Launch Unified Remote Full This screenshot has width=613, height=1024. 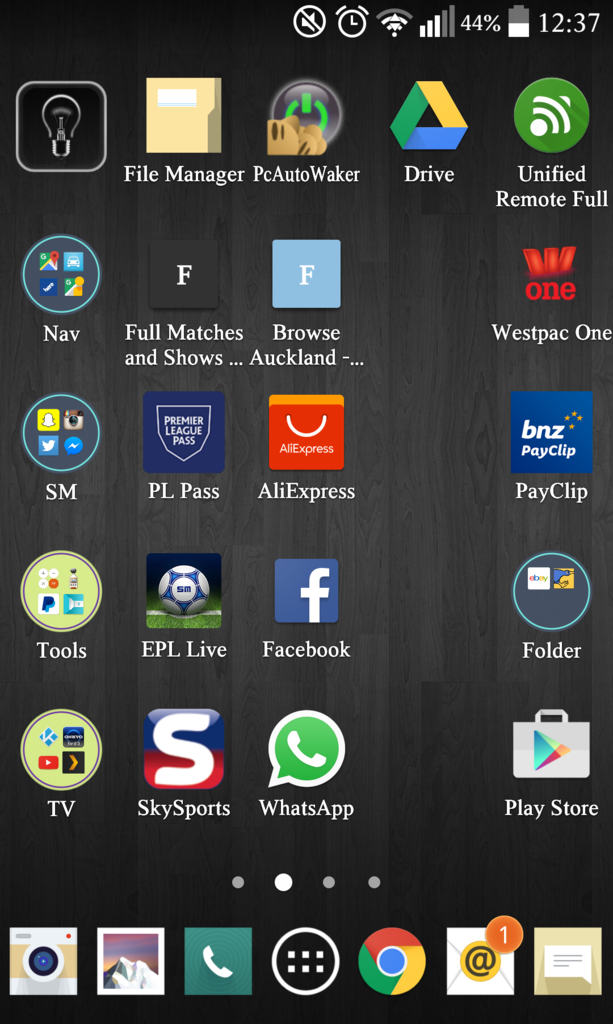[551, 116]
